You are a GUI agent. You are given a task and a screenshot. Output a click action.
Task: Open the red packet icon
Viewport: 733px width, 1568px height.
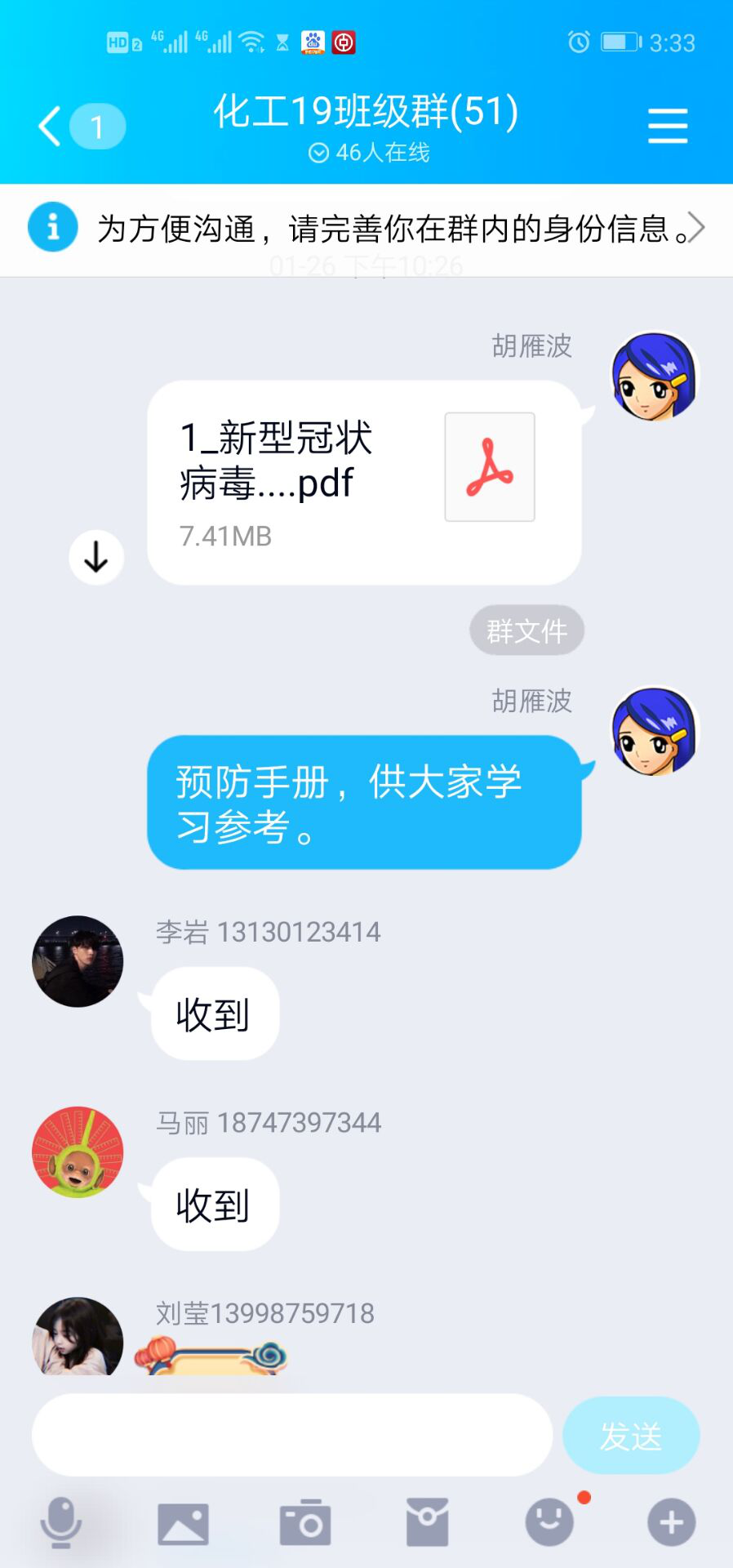tap(427, 1523)
